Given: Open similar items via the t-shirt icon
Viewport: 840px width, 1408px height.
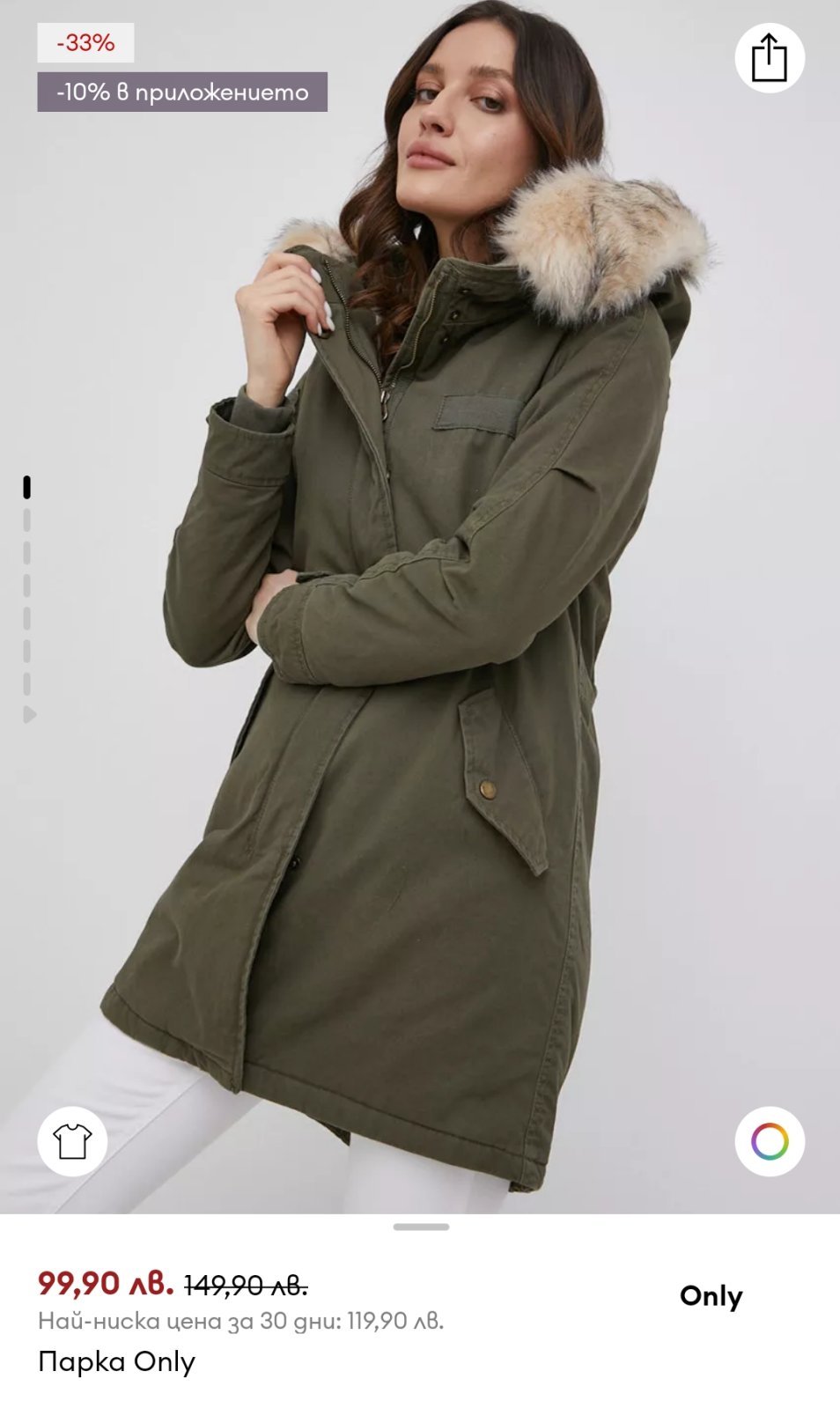Looking at the screenshot, I should coord(72,1141).
